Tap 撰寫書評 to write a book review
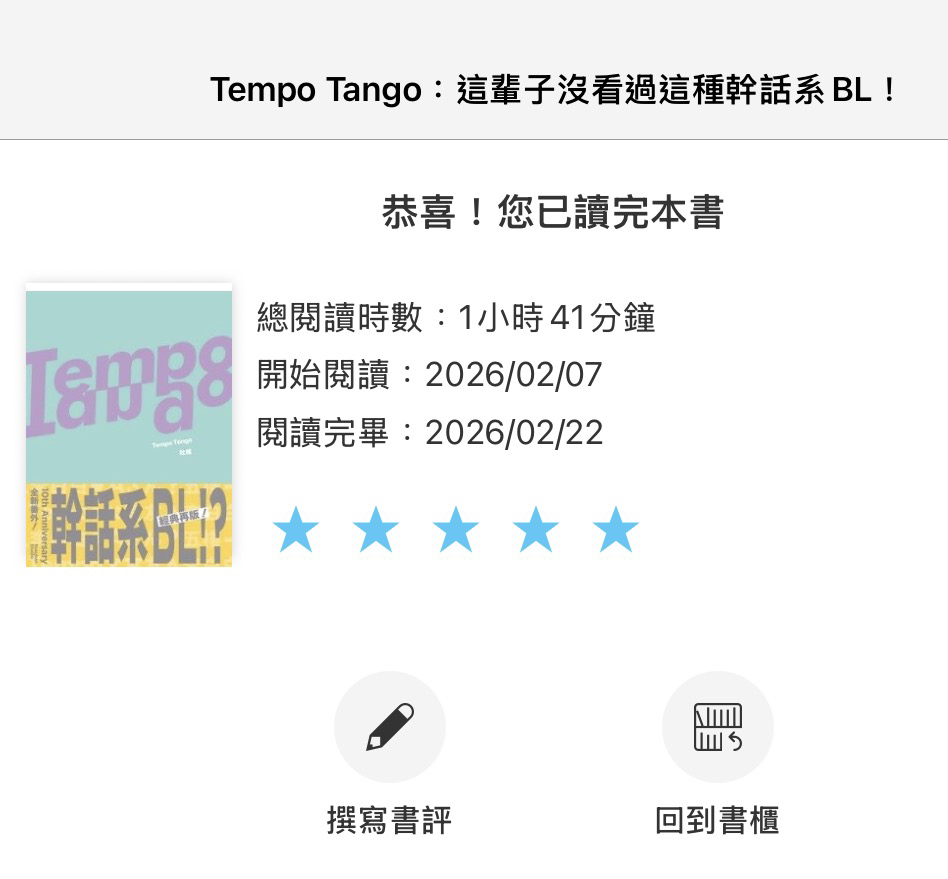 [x=389, y=727]
